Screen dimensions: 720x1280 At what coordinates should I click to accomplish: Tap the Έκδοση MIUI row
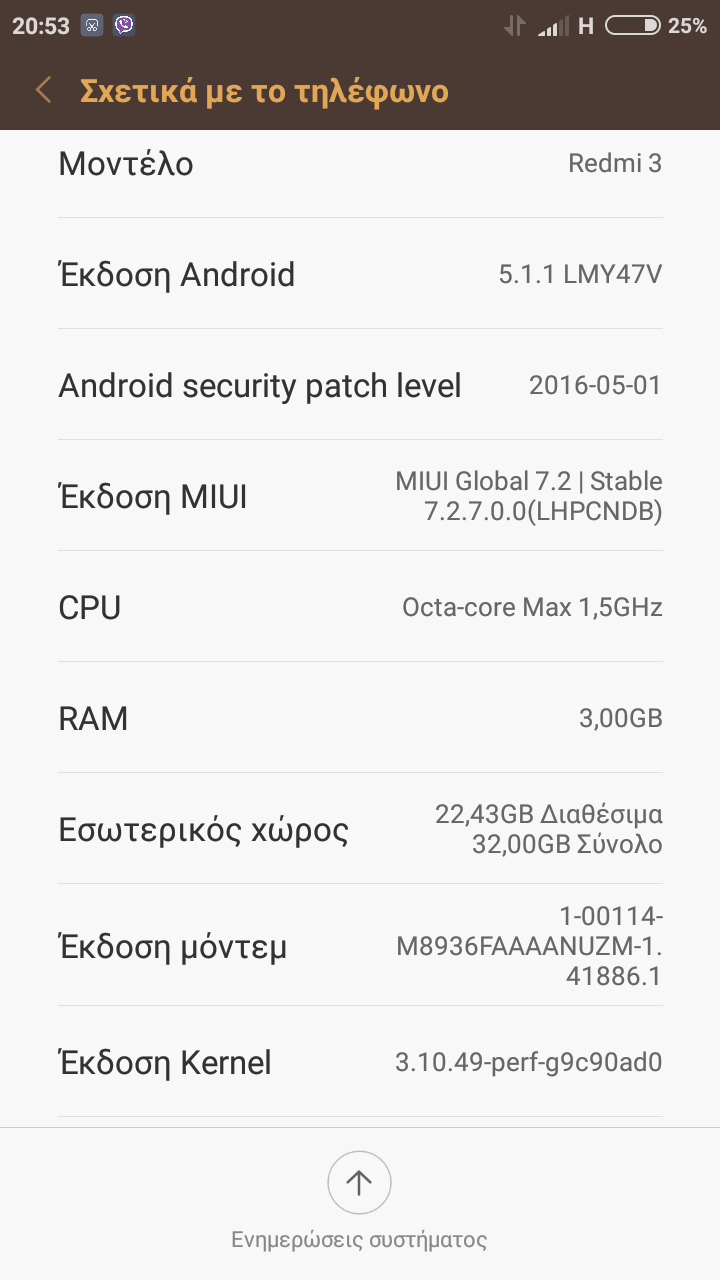coord(360,496)
